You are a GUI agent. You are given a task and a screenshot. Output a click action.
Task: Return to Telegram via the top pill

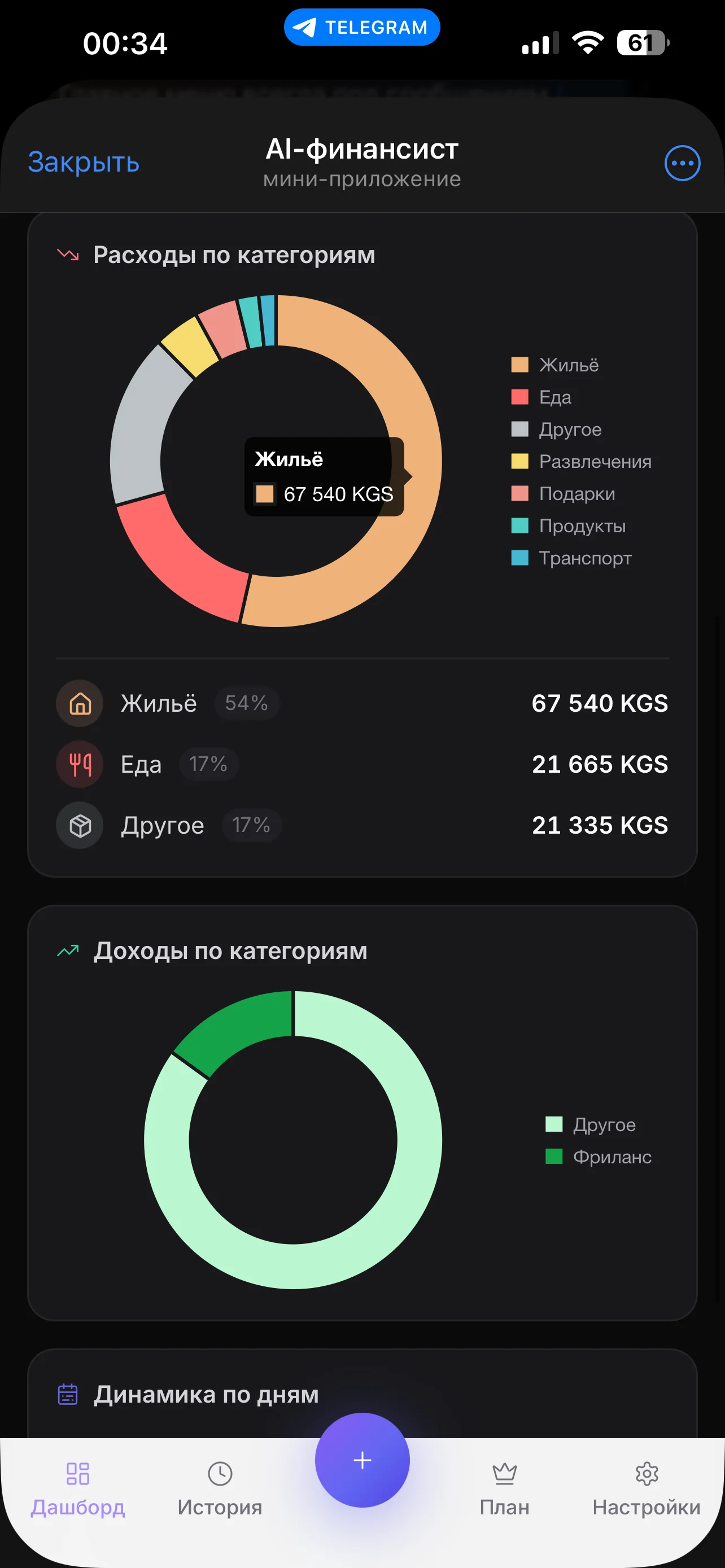coord(361,28)
